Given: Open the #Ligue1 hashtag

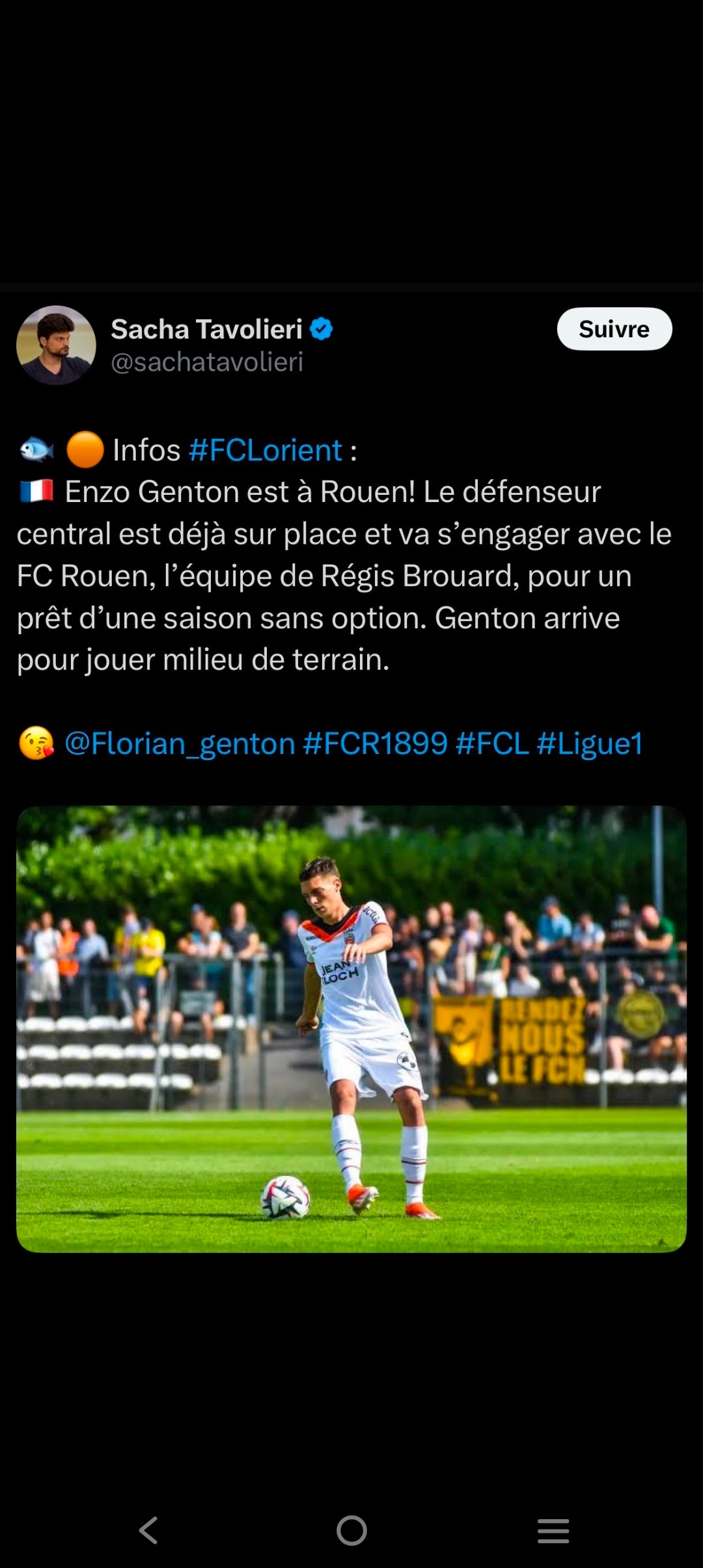Looking at the screenshot, I should pos(590,744).
